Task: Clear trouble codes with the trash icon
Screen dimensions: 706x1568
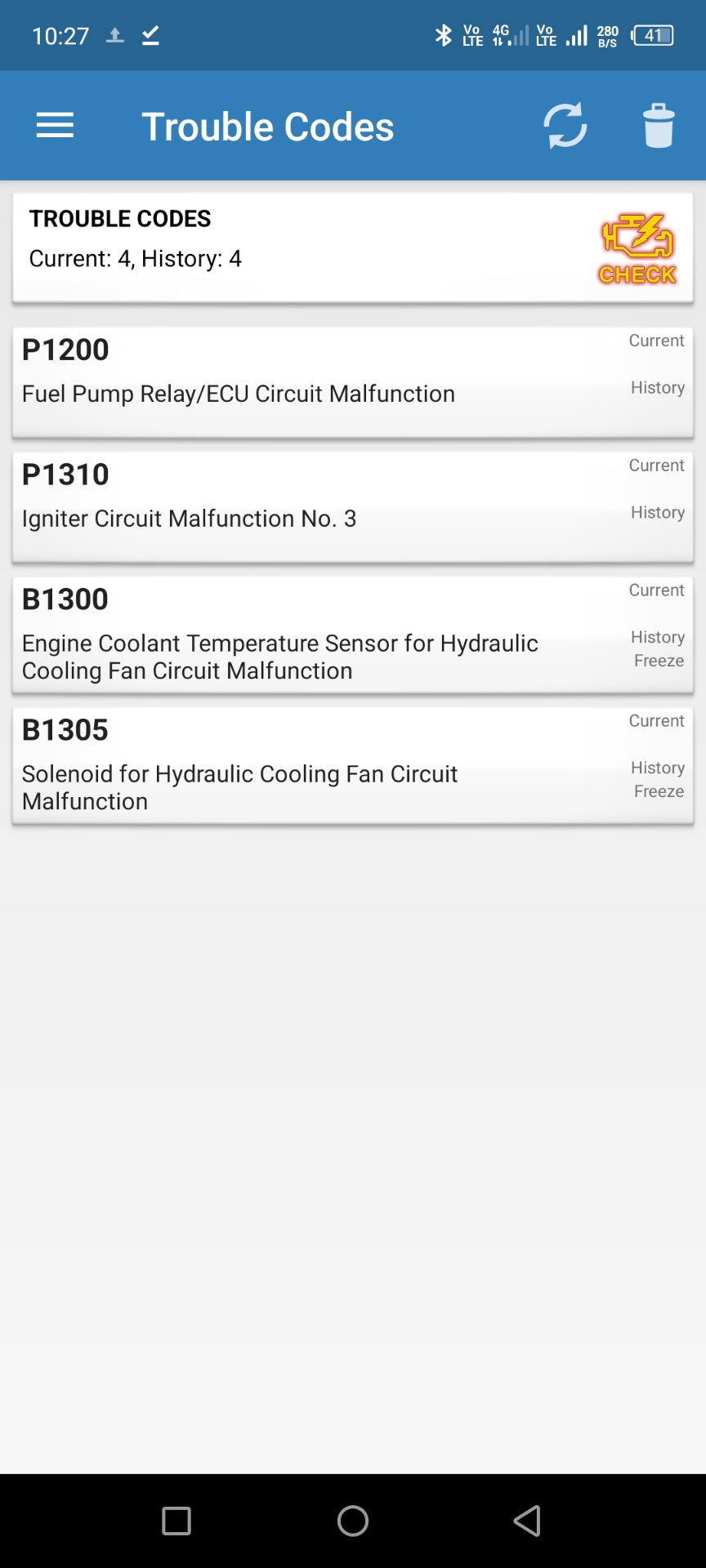Action: click(659, 126)
